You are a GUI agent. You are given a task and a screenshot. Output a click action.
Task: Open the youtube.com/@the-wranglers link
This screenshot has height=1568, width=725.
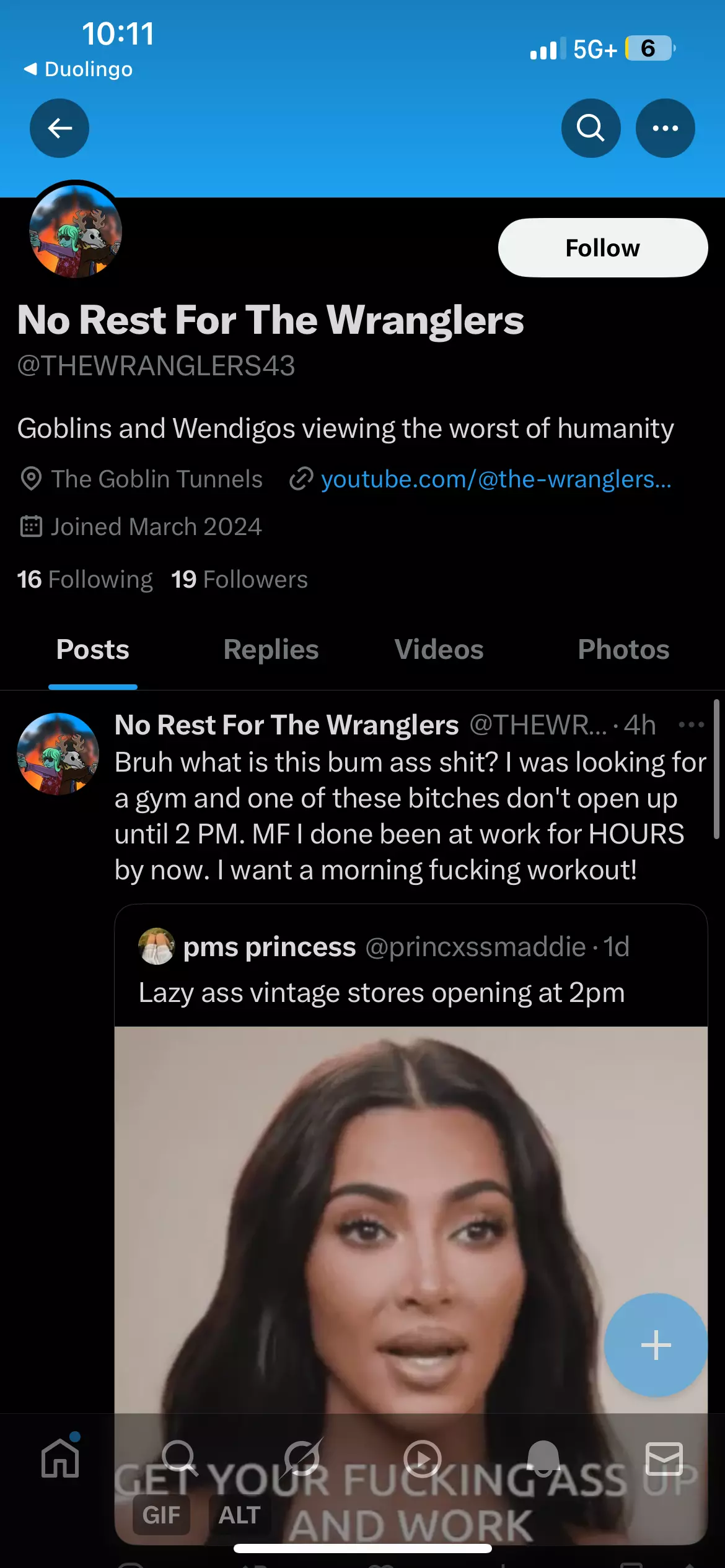(496, 479)
